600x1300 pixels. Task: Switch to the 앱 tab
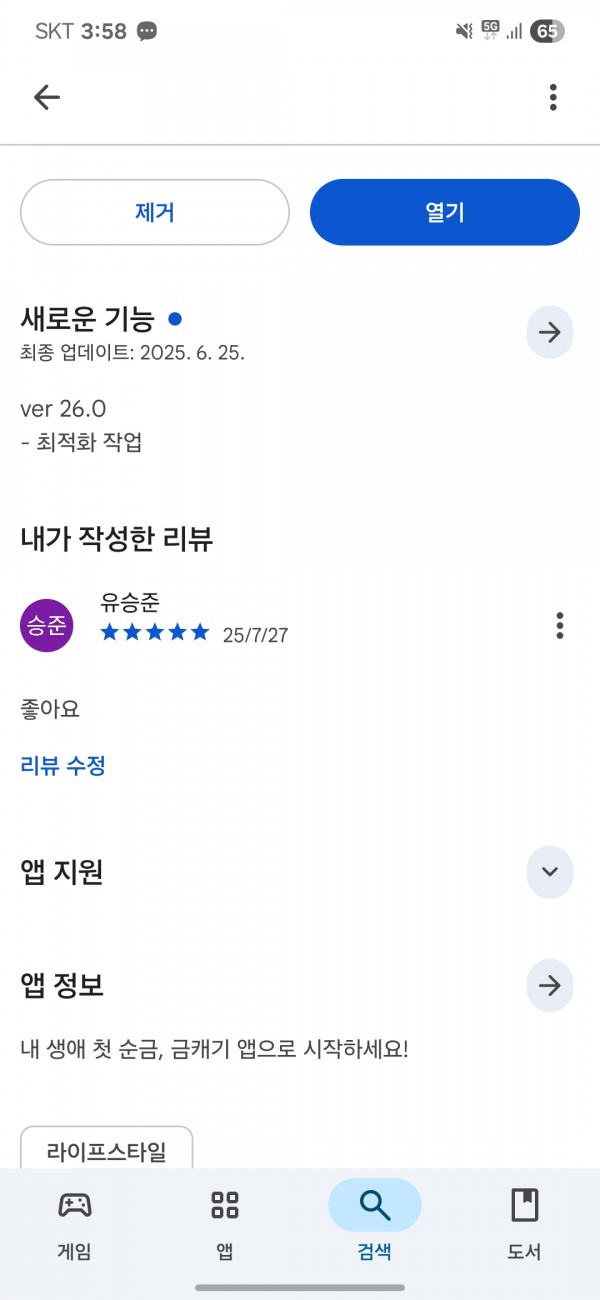(x=225, y=1223)
